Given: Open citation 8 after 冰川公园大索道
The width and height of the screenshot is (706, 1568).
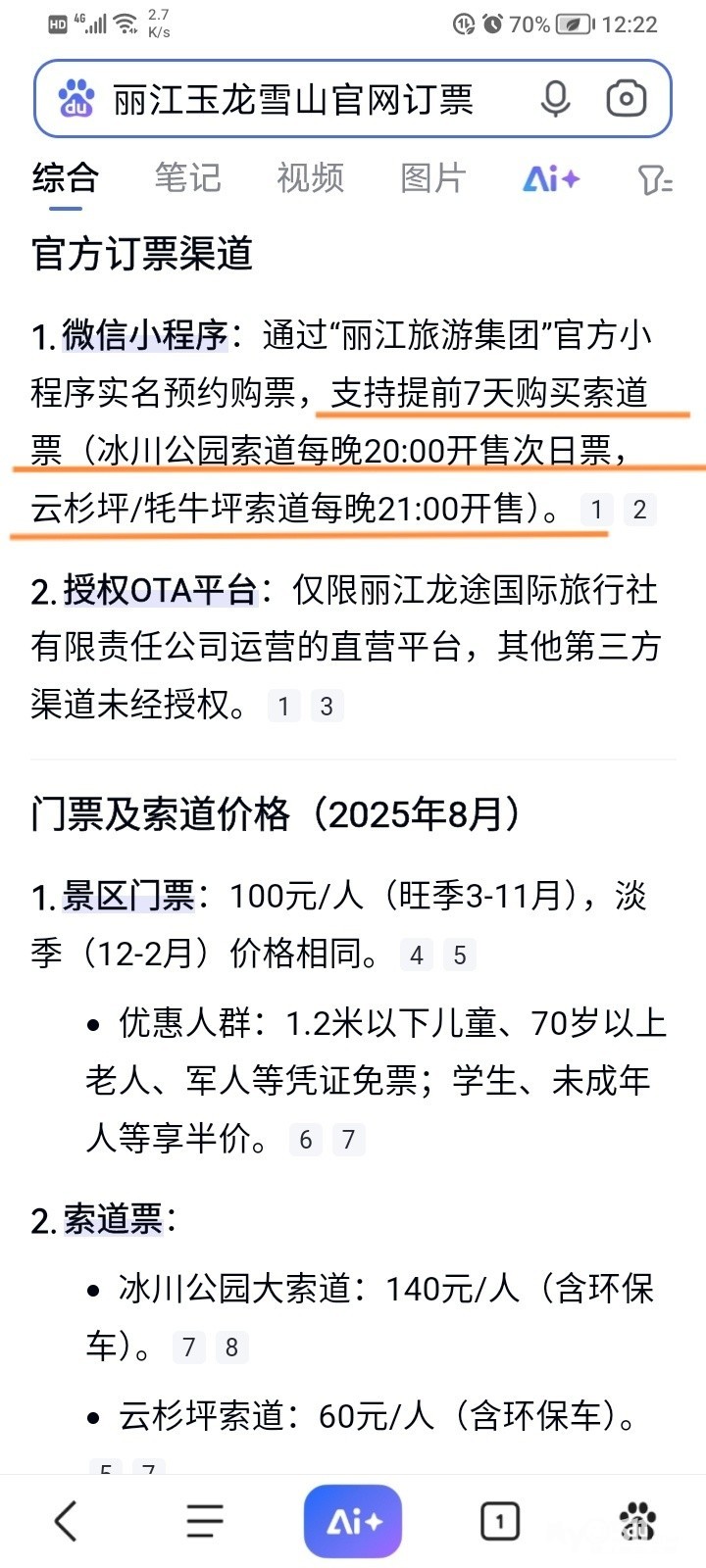Looking at the screenshot, I should [231, 1347].
